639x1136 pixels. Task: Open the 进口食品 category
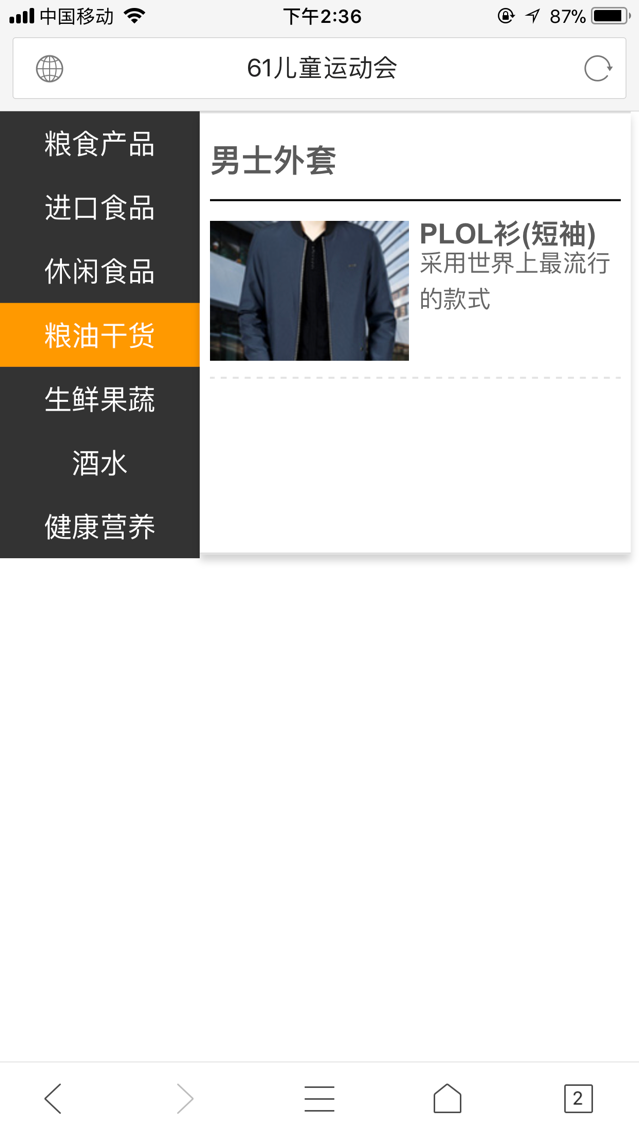pyautogui.click(x=100, y=208)
